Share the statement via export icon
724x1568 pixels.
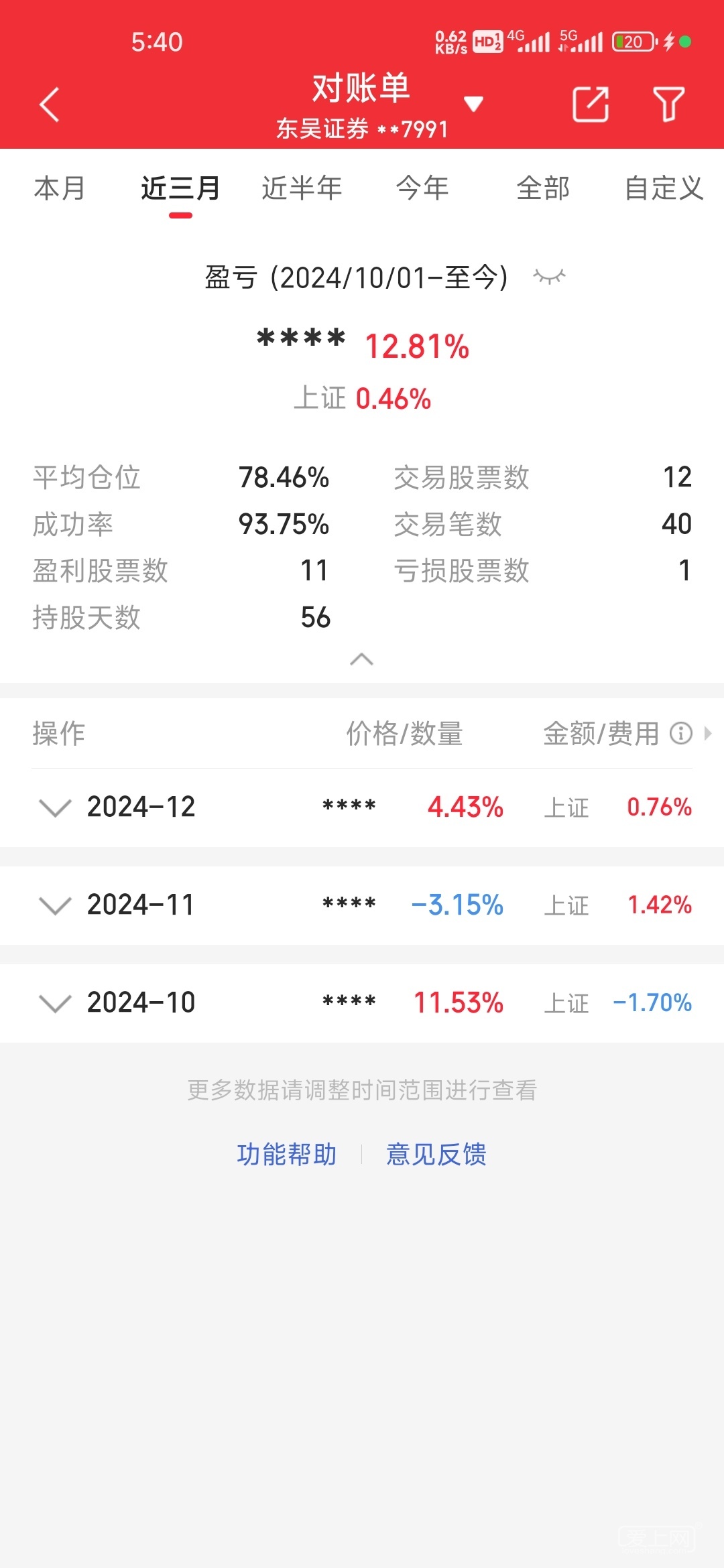[591, 105]
